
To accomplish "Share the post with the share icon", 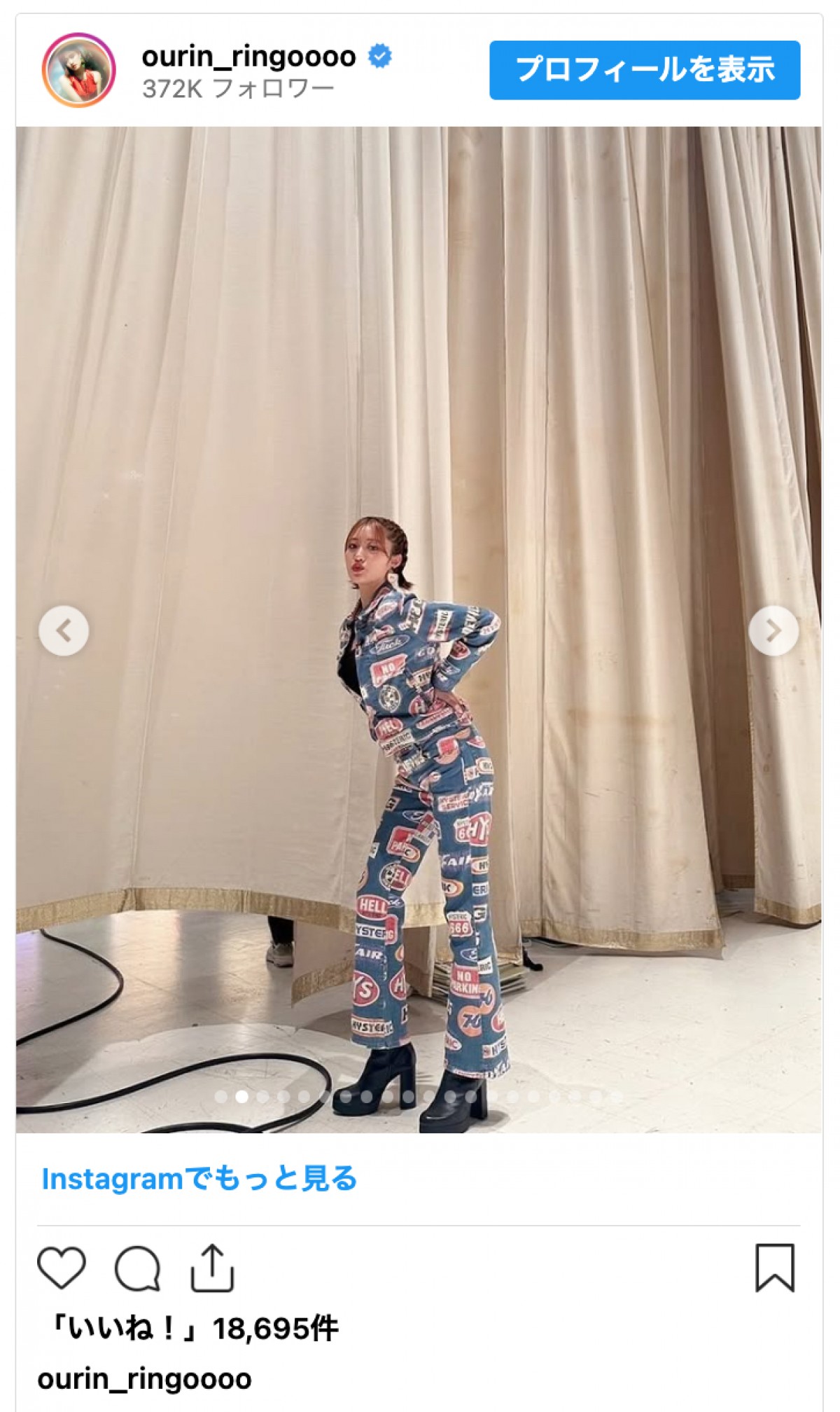I will pos(211,1268).
